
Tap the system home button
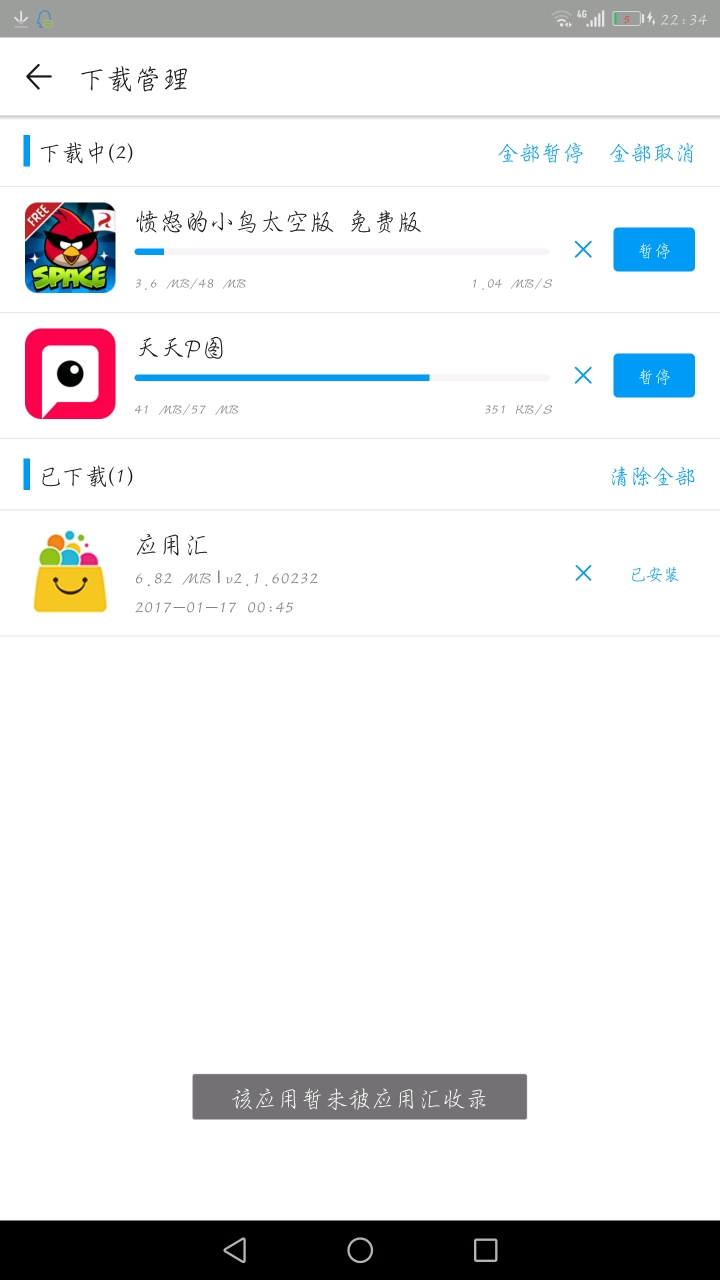click(360, 1250)
